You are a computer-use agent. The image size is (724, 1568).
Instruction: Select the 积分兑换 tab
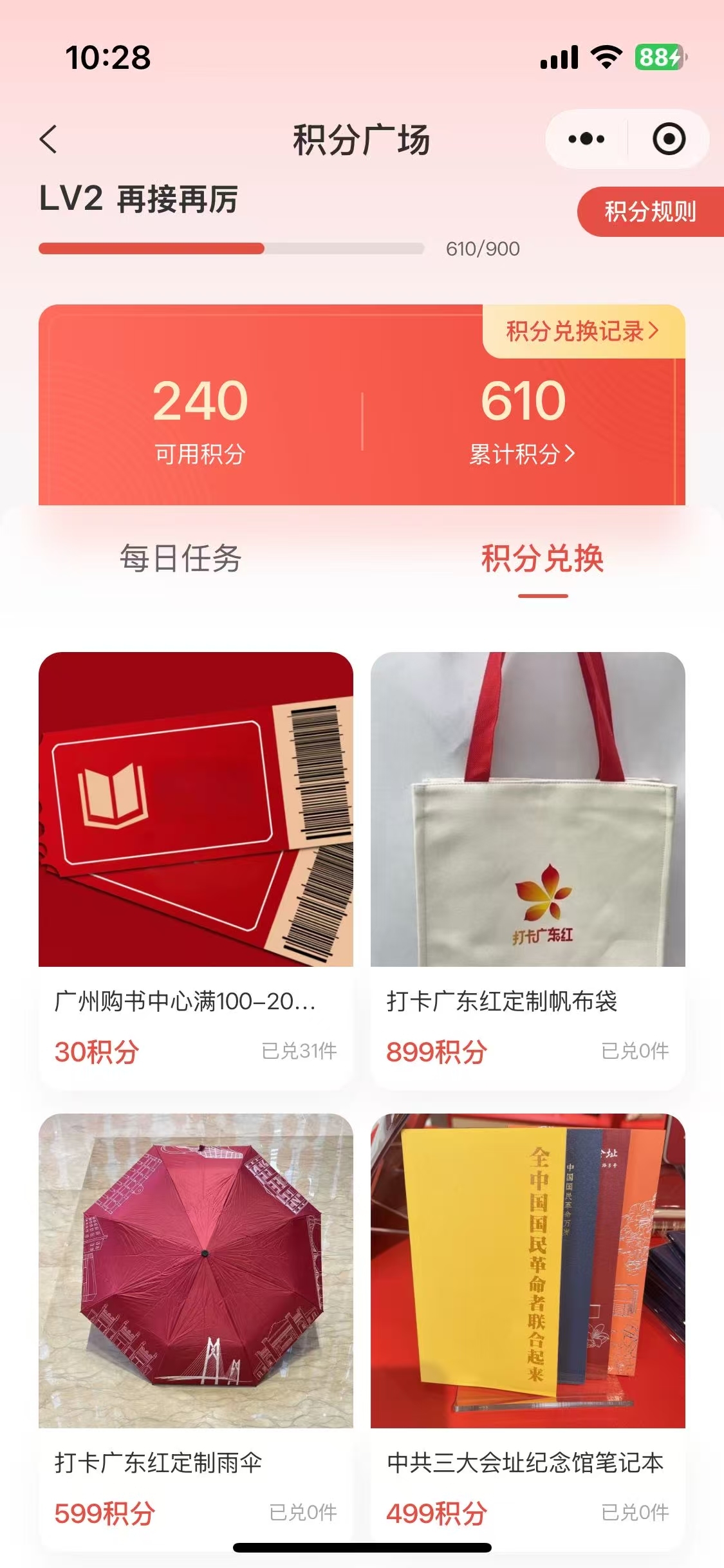pyautogui.click(x=543, y=558)
